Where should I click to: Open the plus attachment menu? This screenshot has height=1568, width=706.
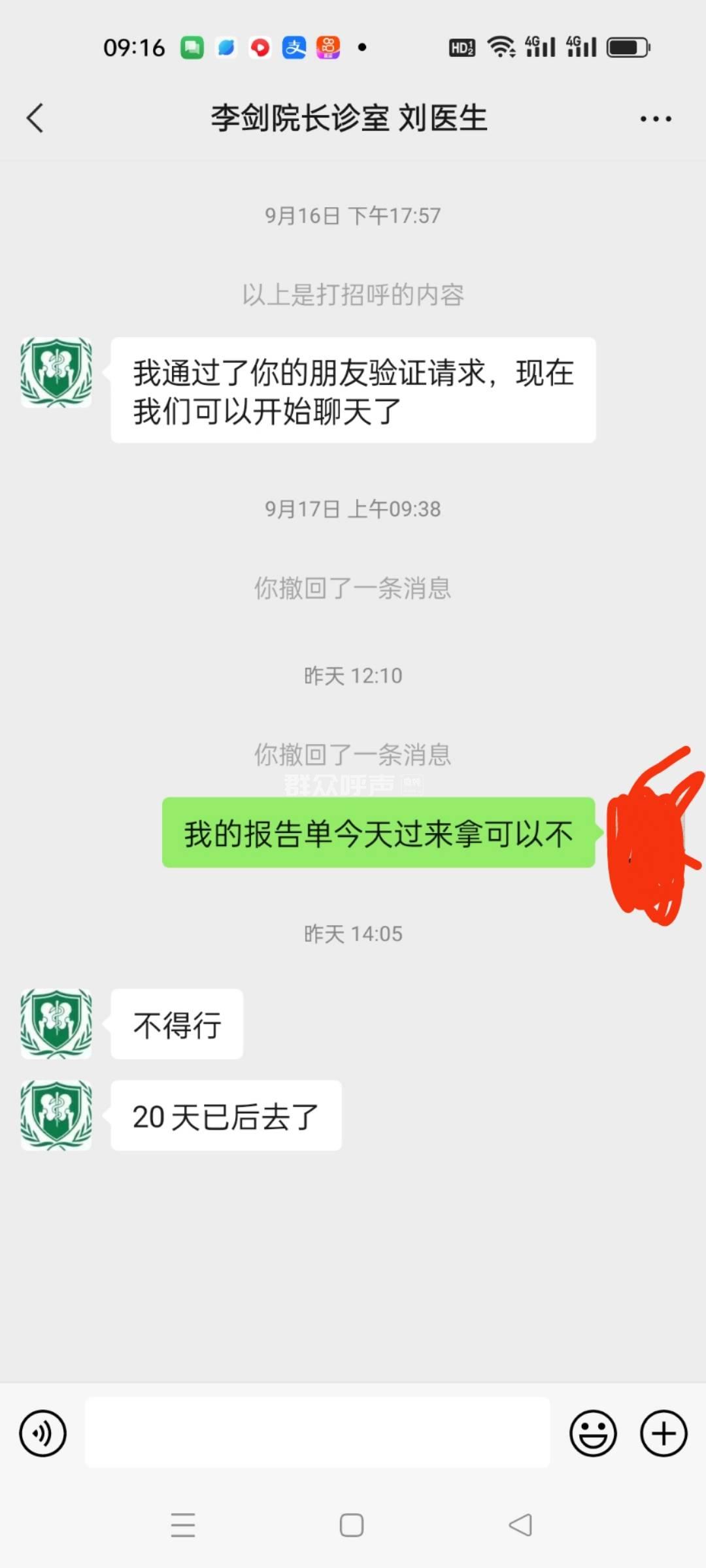(664, 1433)
